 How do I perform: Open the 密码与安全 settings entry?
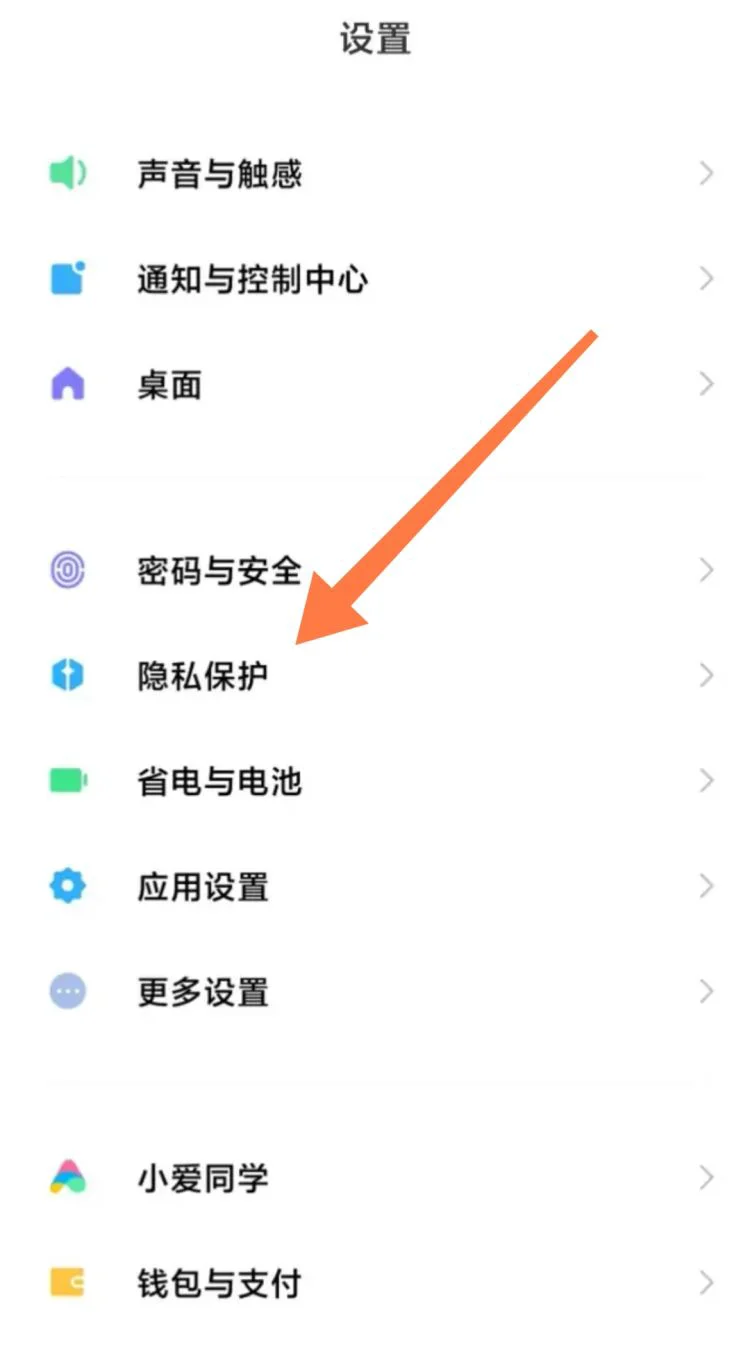coord(375,569)
